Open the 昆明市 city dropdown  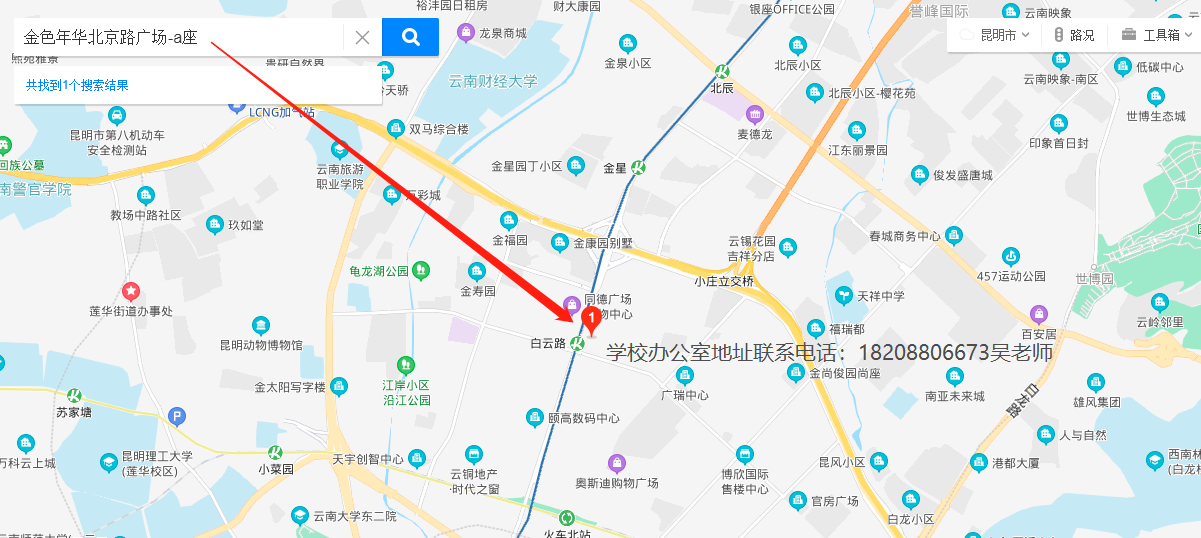pyautogui.click(x=995, y=35)
